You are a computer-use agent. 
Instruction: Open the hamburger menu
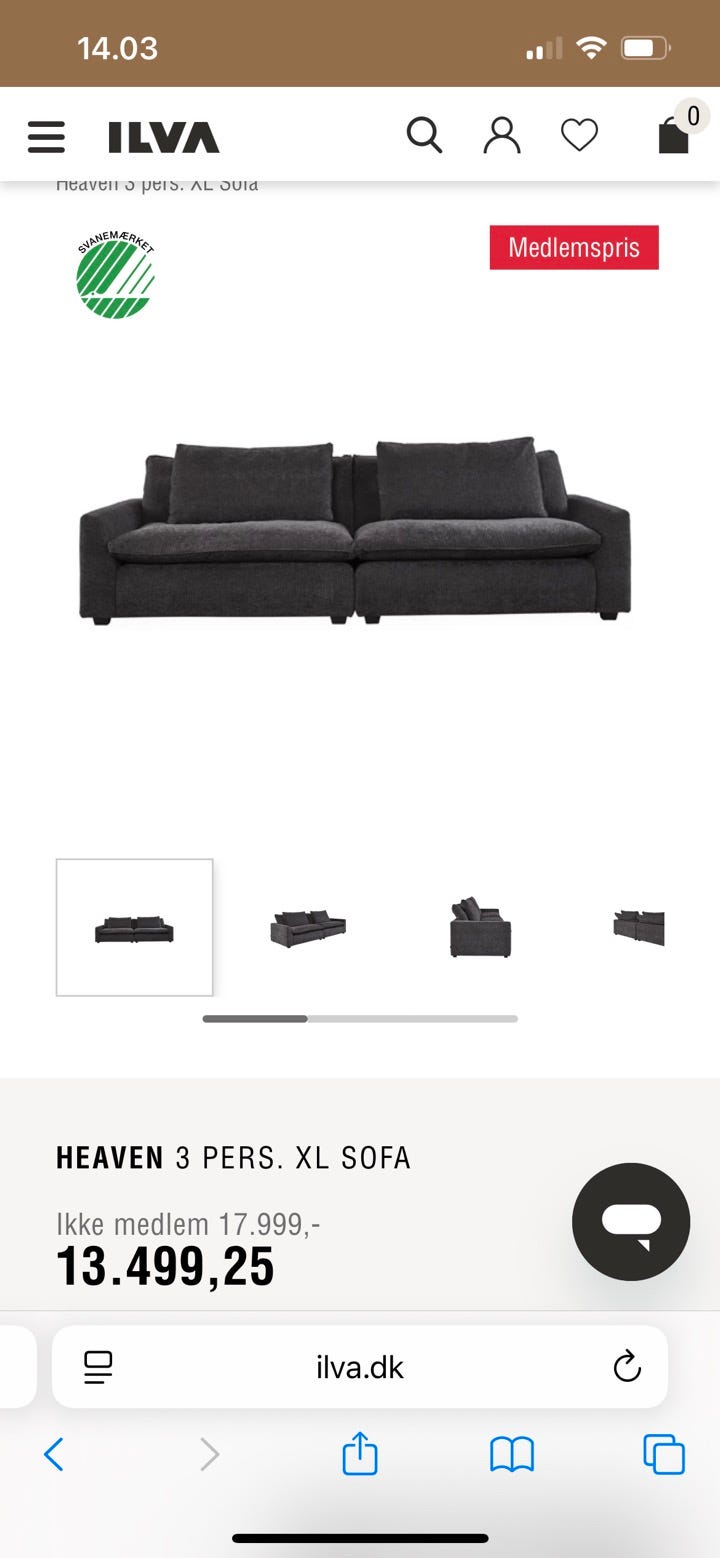tap(46, 137)
